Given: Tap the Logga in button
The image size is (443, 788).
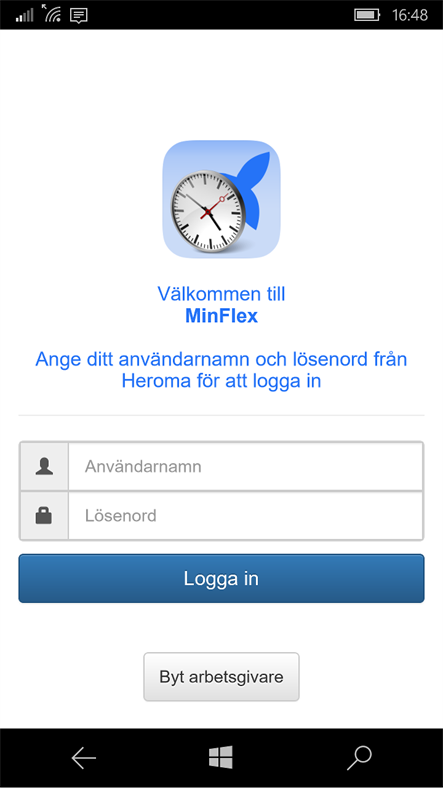Looking at the screenshot, I should (222, 578).
